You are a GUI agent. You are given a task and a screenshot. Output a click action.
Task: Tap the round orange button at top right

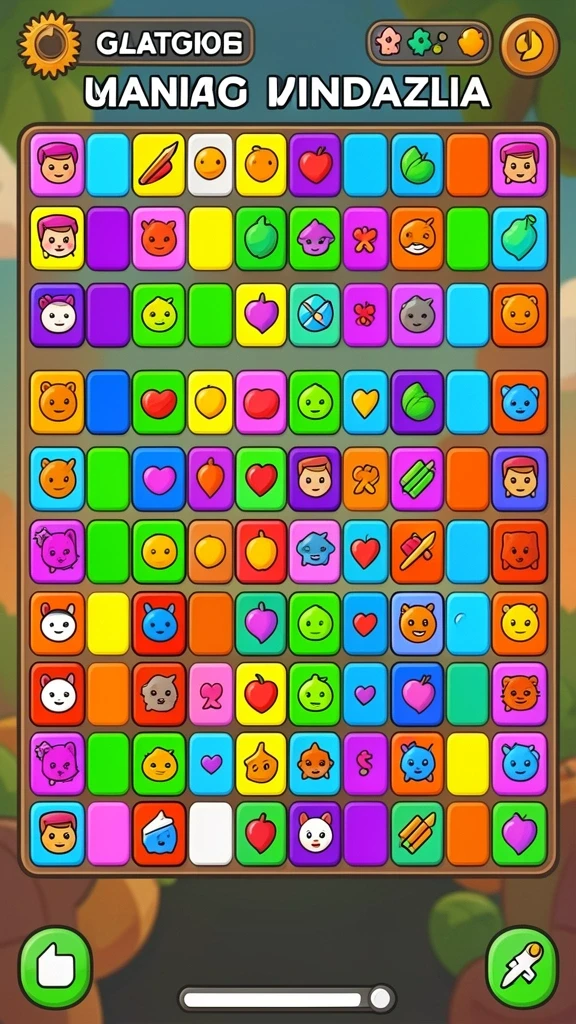(x=529, y=45)
